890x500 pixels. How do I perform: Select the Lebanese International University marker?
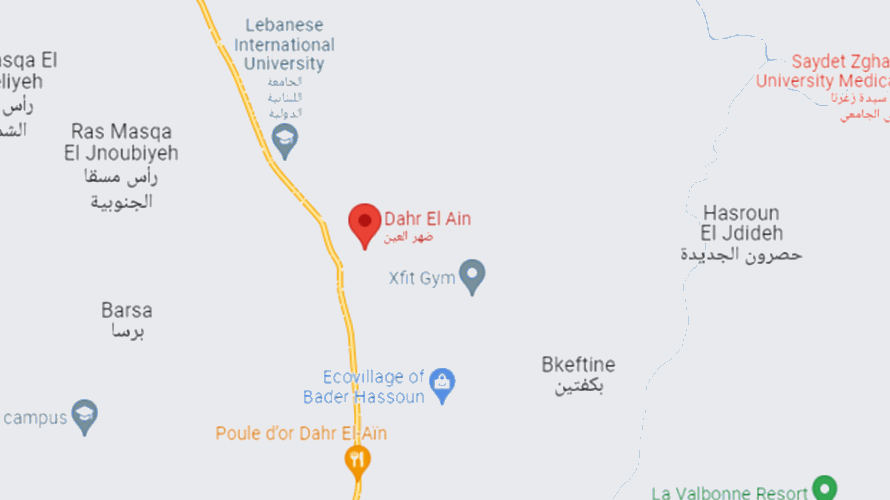pyautogui.click(x=286, y=140)
